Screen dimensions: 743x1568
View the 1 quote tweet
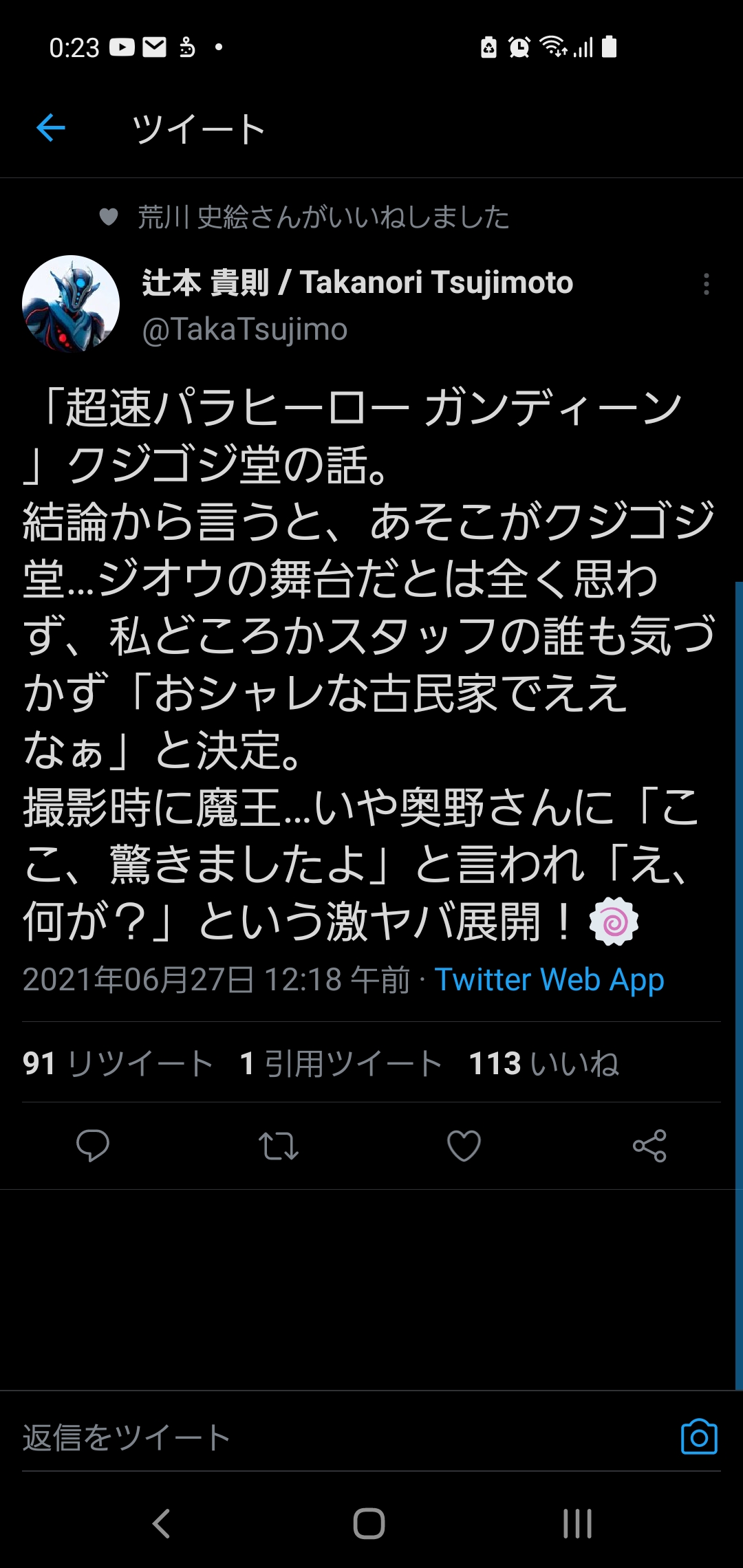[x=341, y=1063]
